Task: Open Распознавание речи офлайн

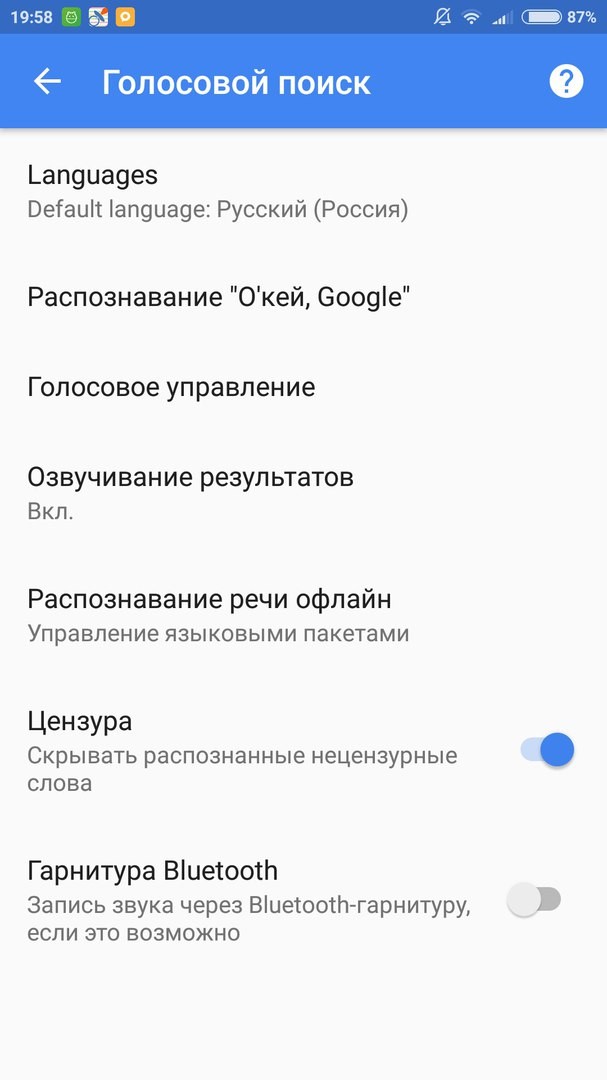Action: pos(218,615)
